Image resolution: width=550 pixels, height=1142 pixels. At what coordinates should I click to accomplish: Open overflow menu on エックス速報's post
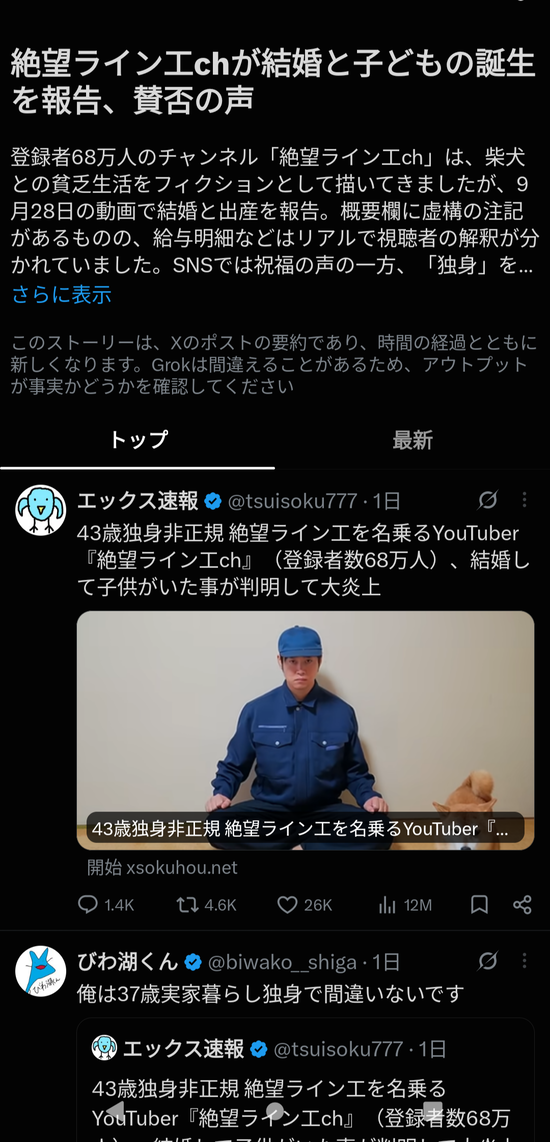525,500
